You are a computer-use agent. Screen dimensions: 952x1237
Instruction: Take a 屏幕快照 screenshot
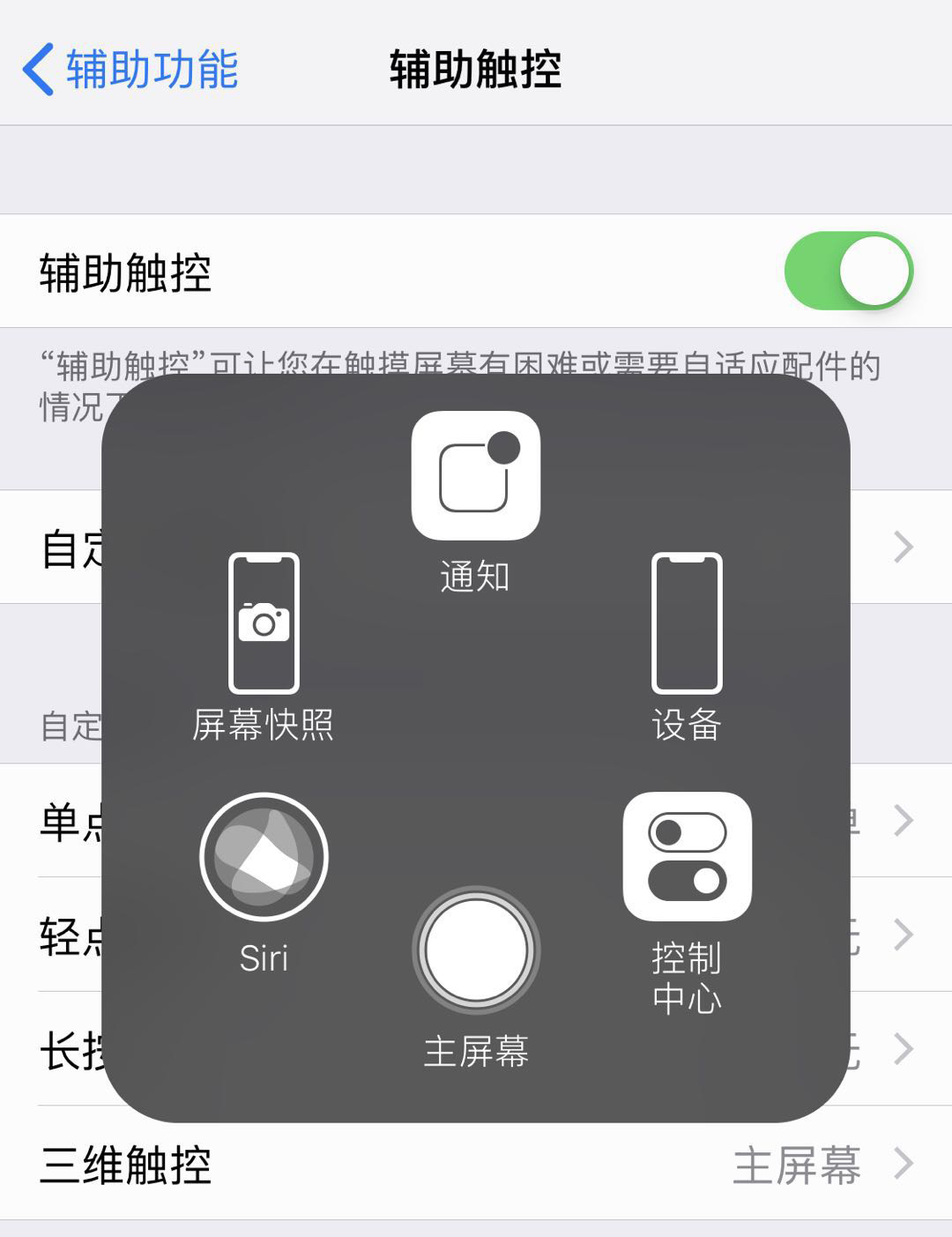pyautogui.click(x=264, y=623)
